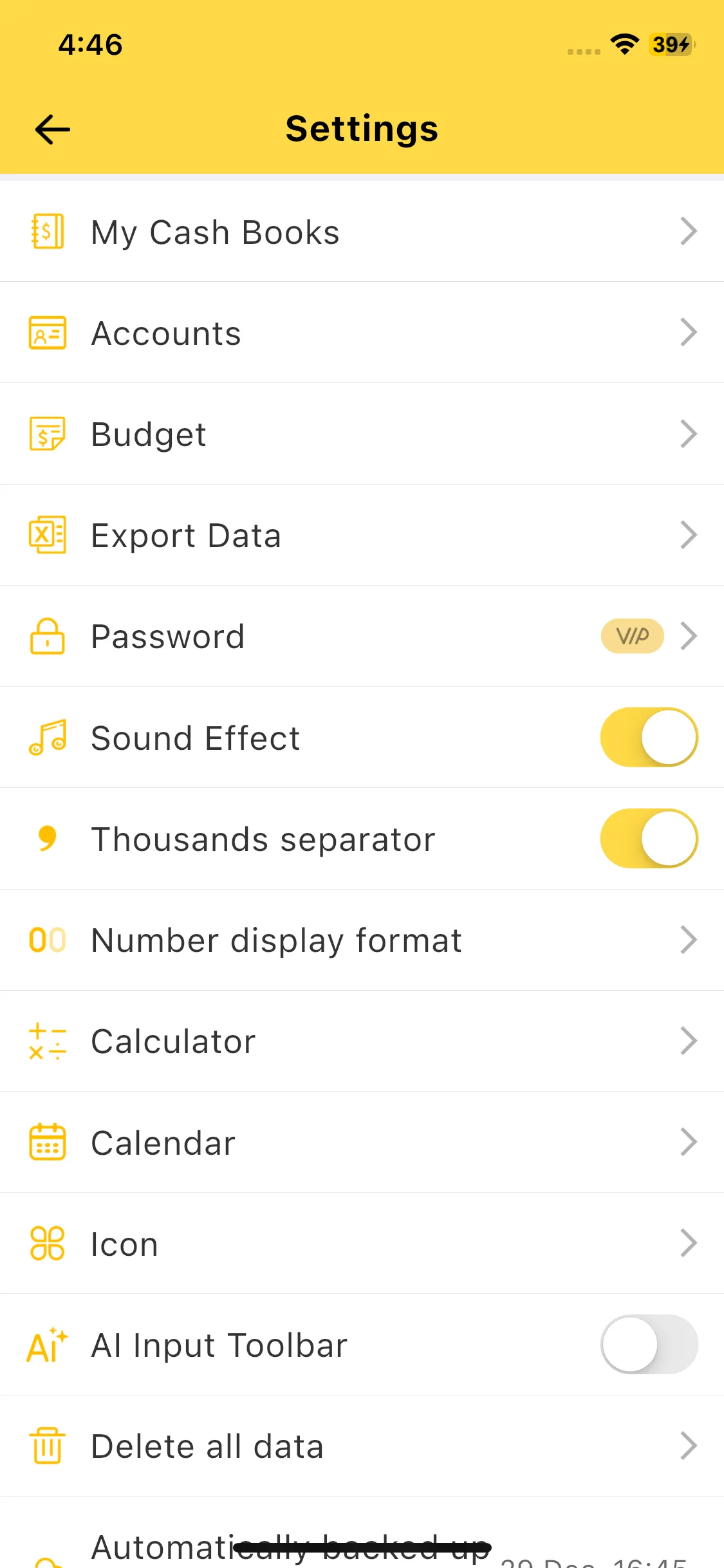Disable the Thousands separator switch
The width and height of the screenshot is (724, 1568).
tap(649, 839)
